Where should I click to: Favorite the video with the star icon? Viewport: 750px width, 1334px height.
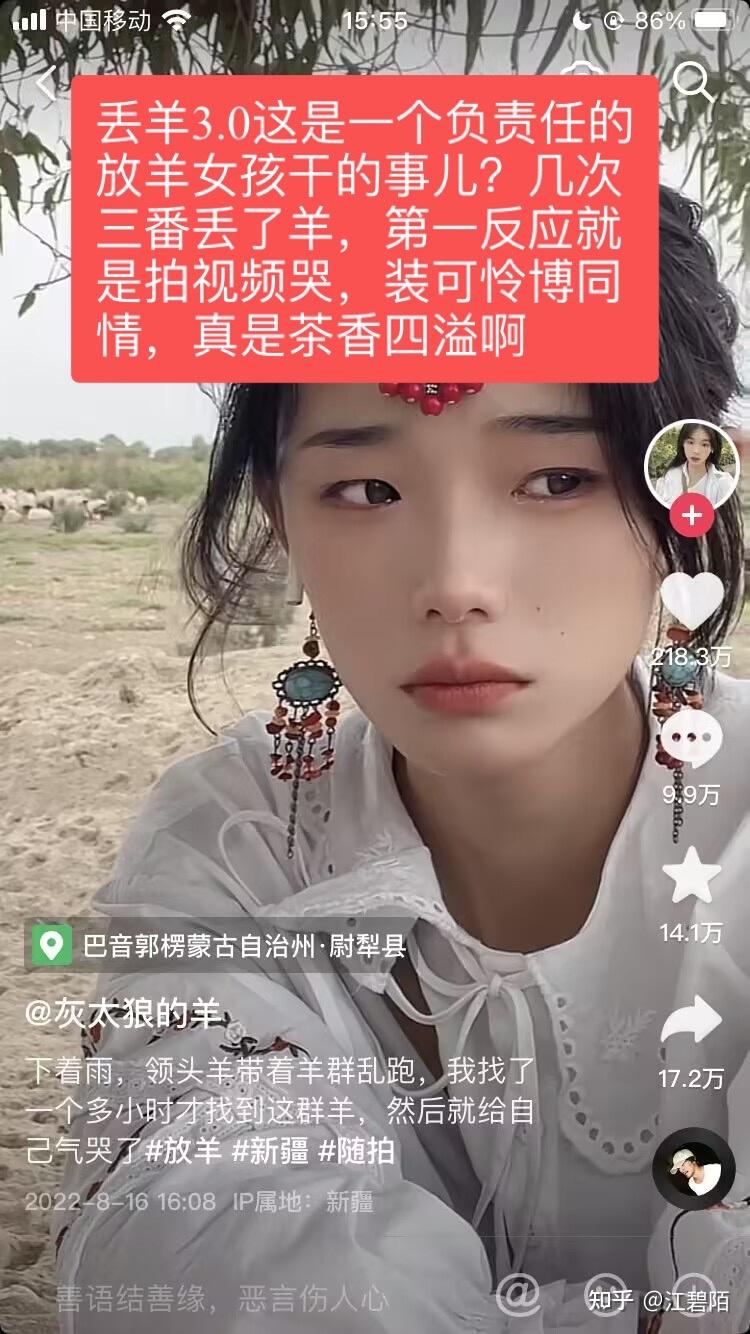691,877
